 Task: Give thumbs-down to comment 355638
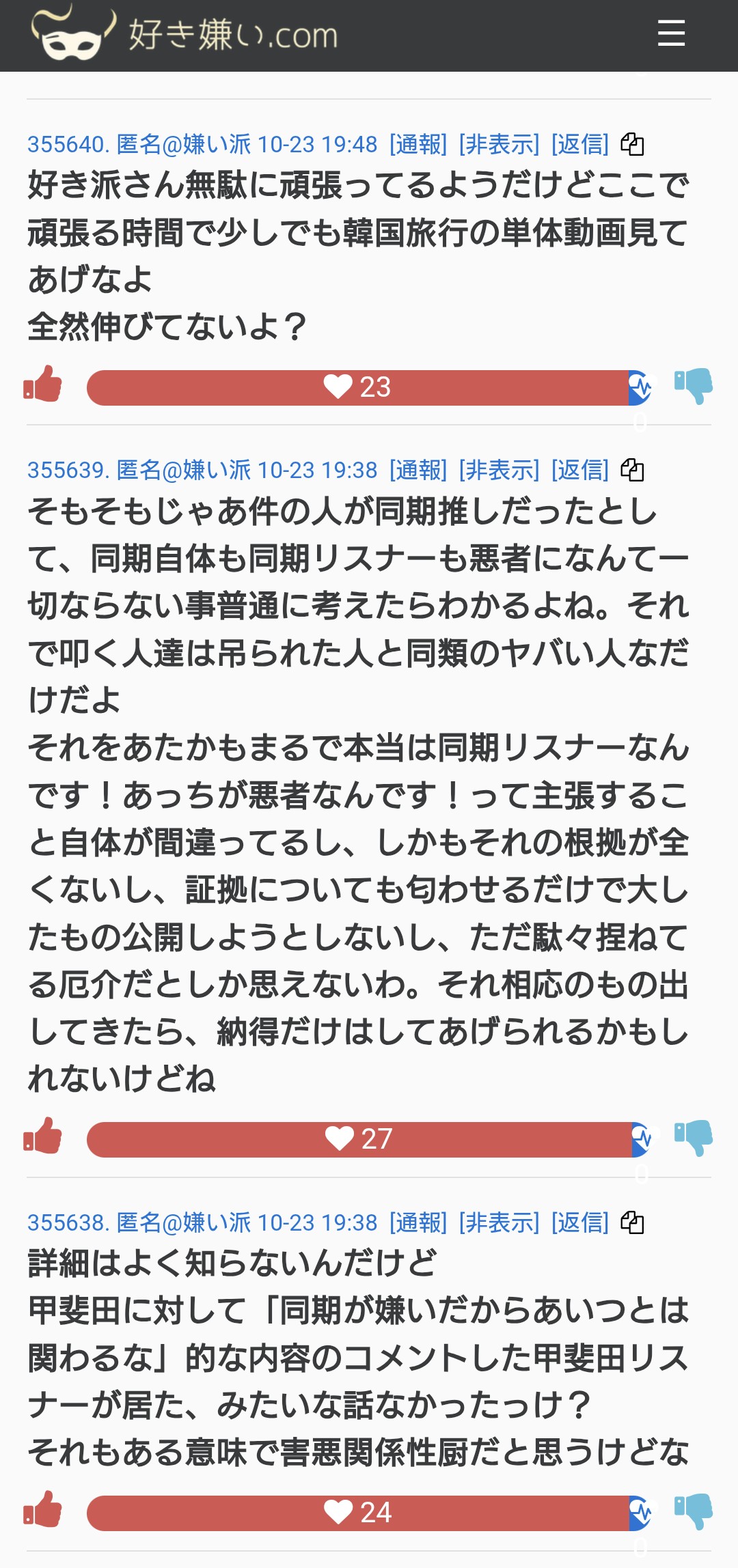coord(693,1511)
